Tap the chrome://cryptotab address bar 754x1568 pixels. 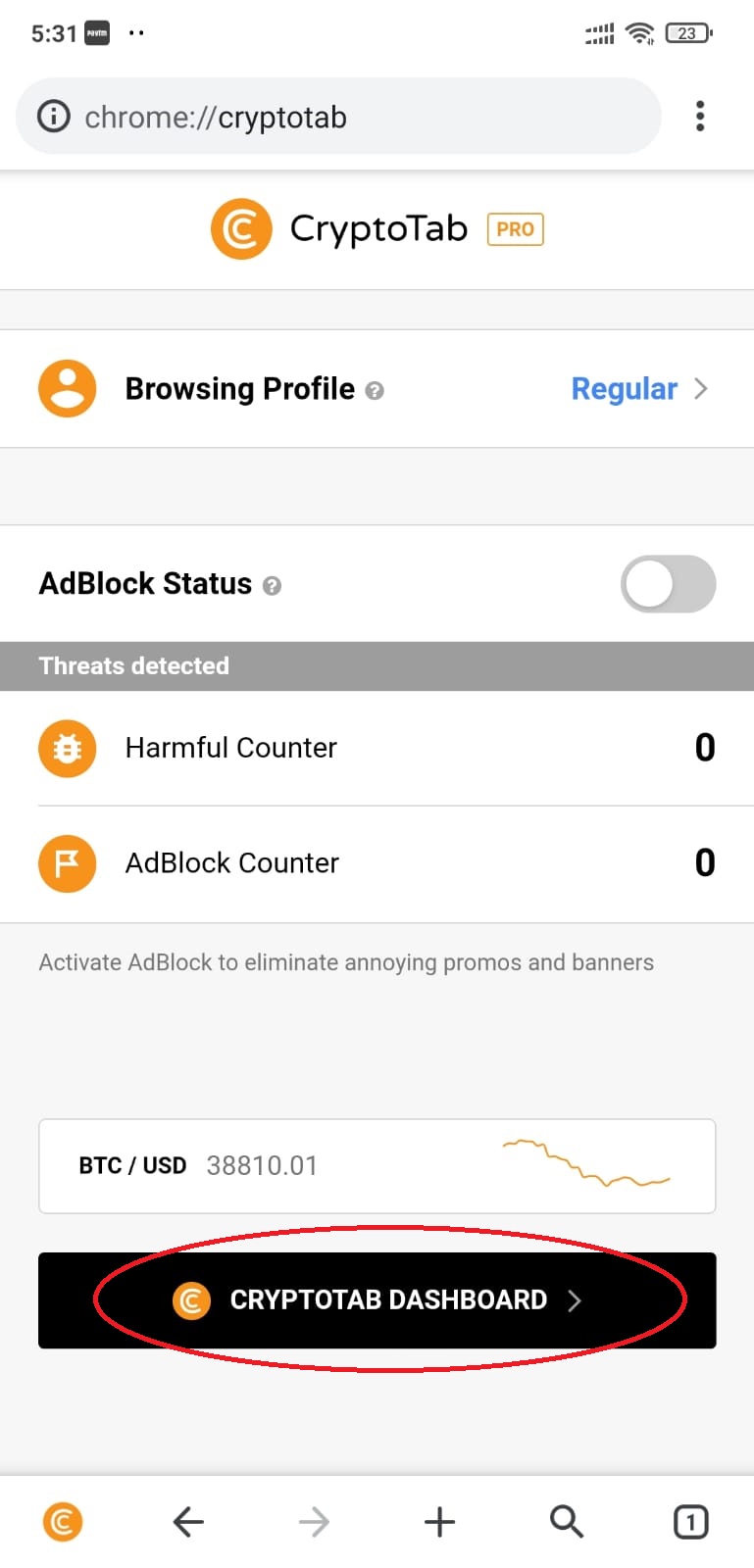click(x=338, y=117)
